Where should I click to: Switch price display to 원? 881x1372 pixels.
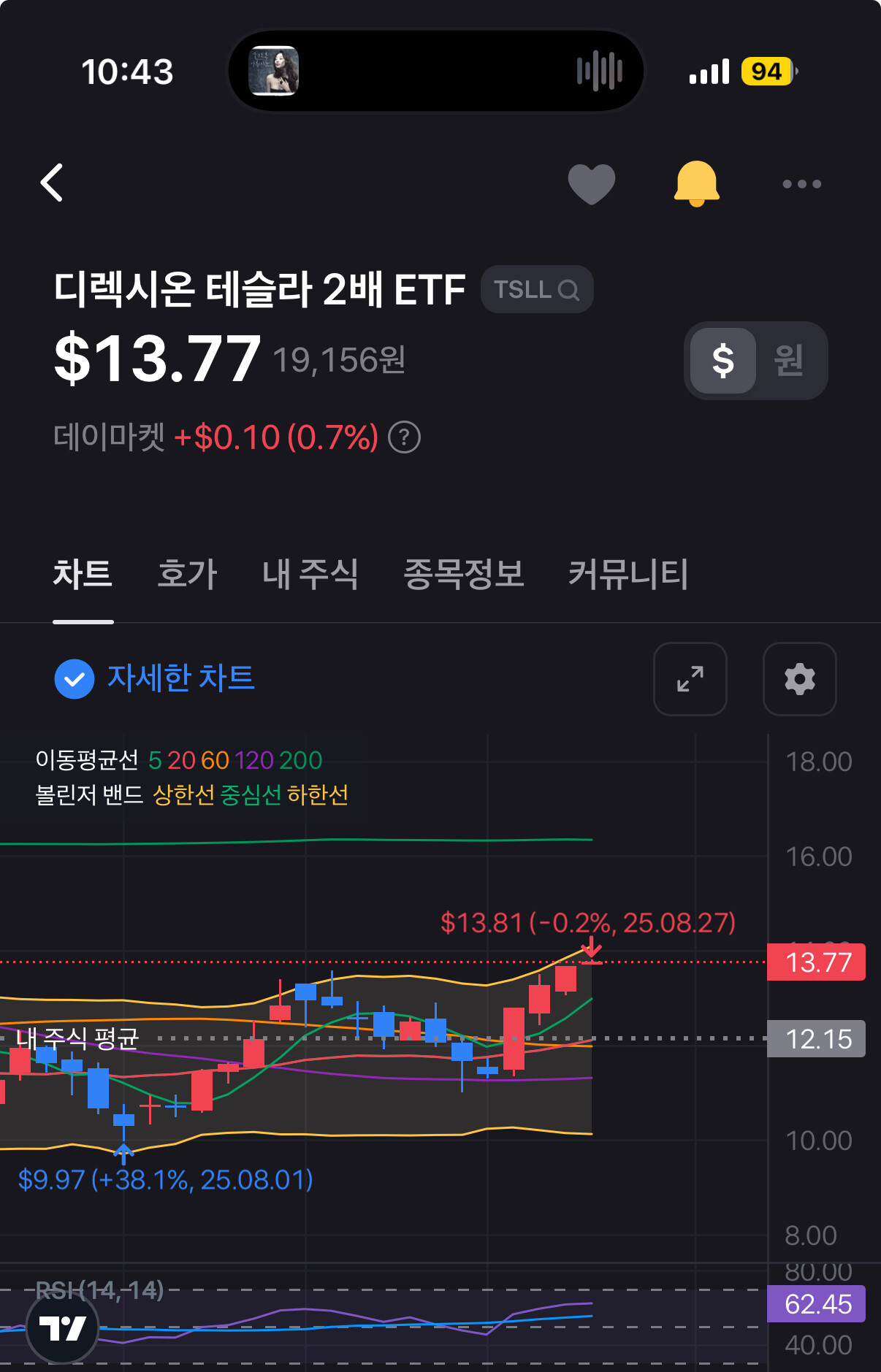789,360
